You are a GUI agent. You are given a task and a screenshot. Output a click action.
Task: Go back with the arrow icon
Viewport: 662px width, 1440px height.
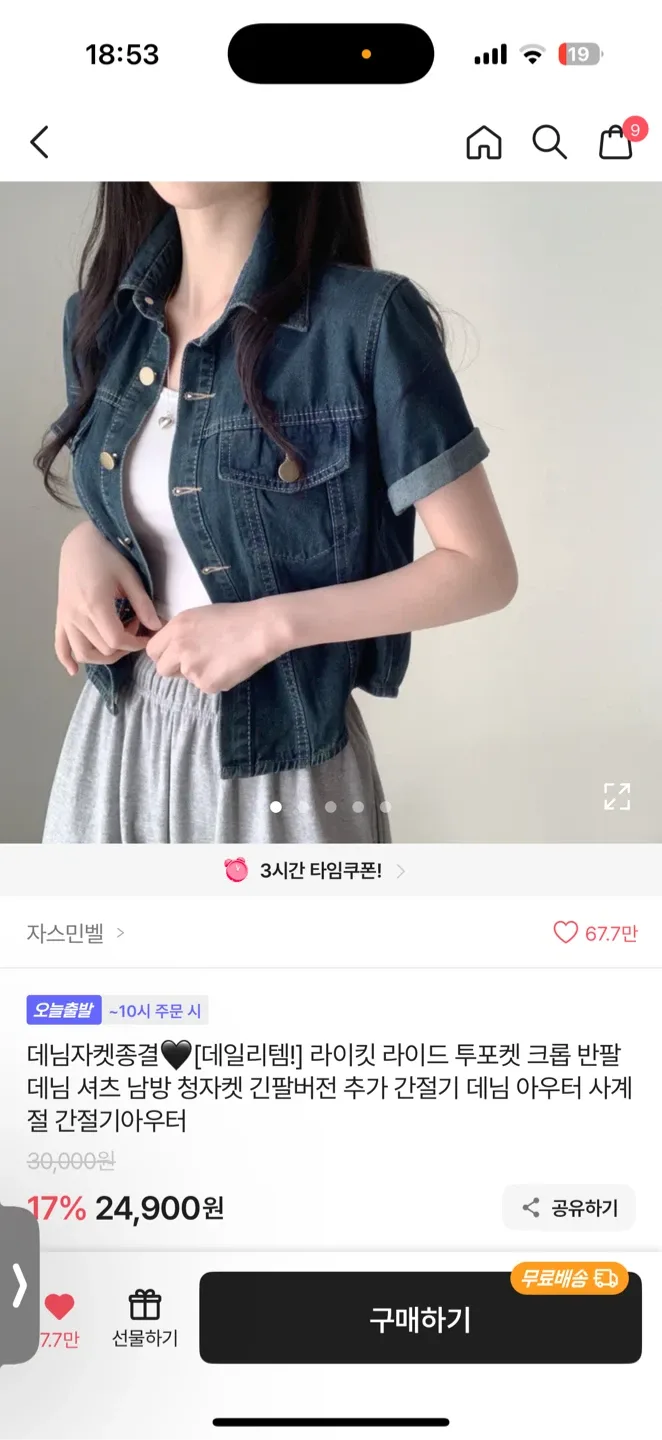click(x=40, y=142)
